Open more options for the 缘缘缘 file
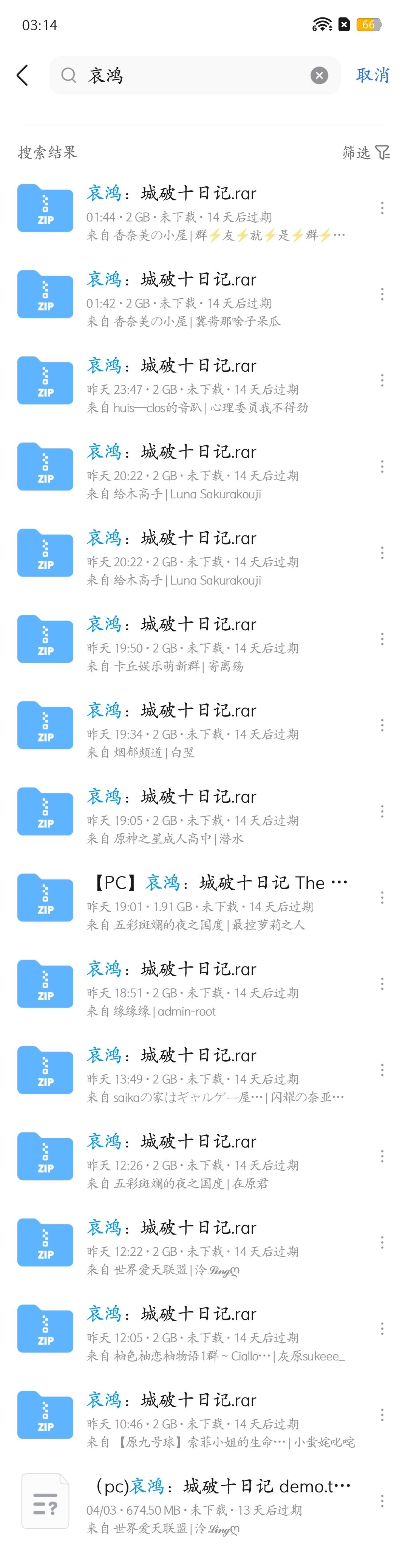The image size is (408, 1568). tap(382, 984)
